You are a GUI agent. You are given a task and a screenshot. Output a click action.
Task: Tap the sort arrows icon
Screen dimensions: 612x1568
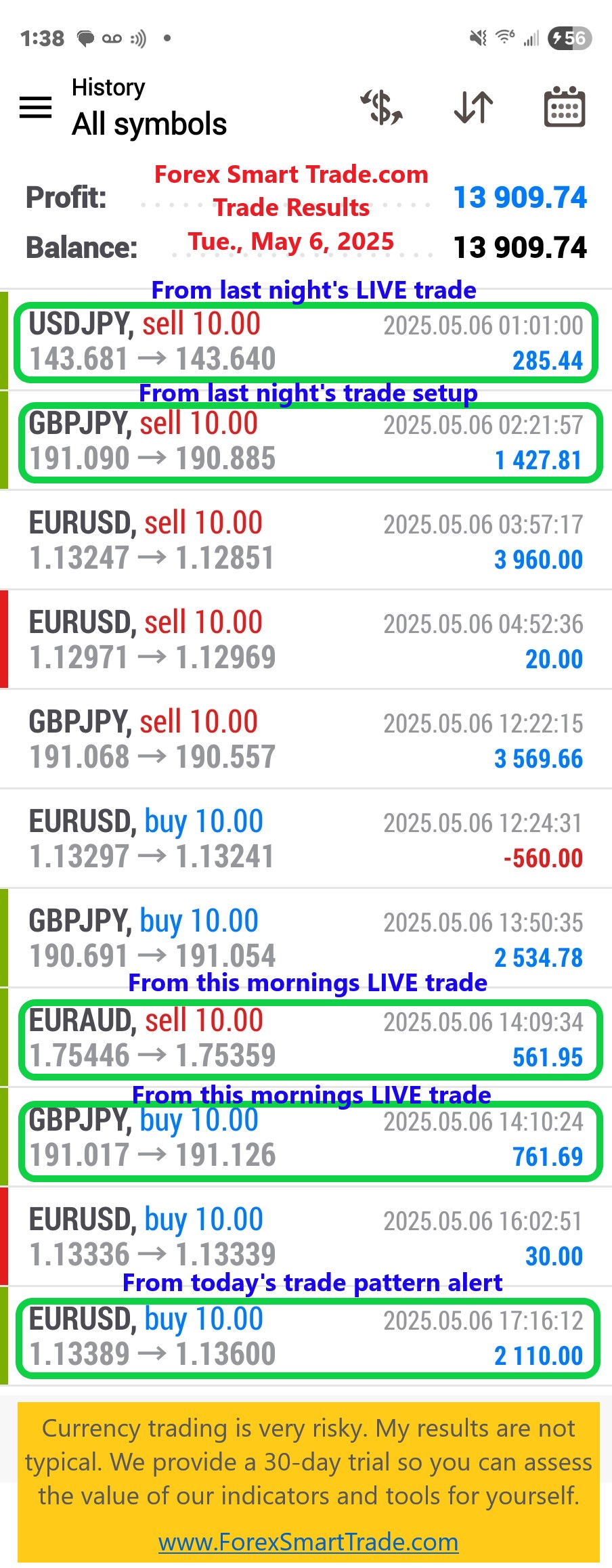(473, 107)
